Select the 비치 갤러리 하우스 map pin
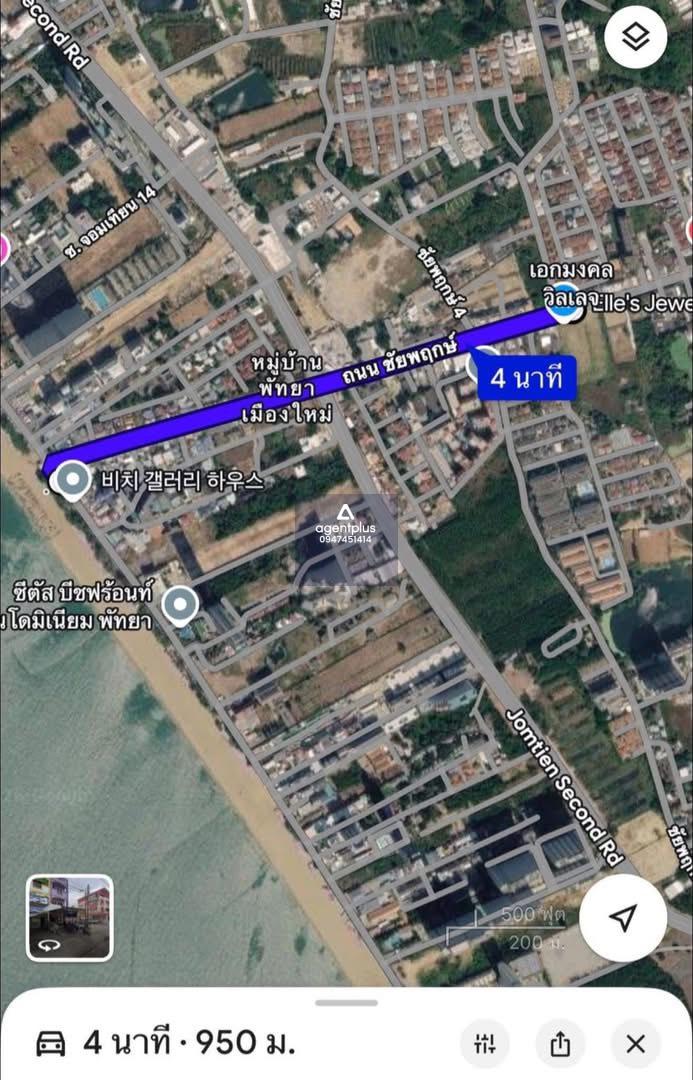Viewport: 693px width, 1080px height. (x=72, y=481)
